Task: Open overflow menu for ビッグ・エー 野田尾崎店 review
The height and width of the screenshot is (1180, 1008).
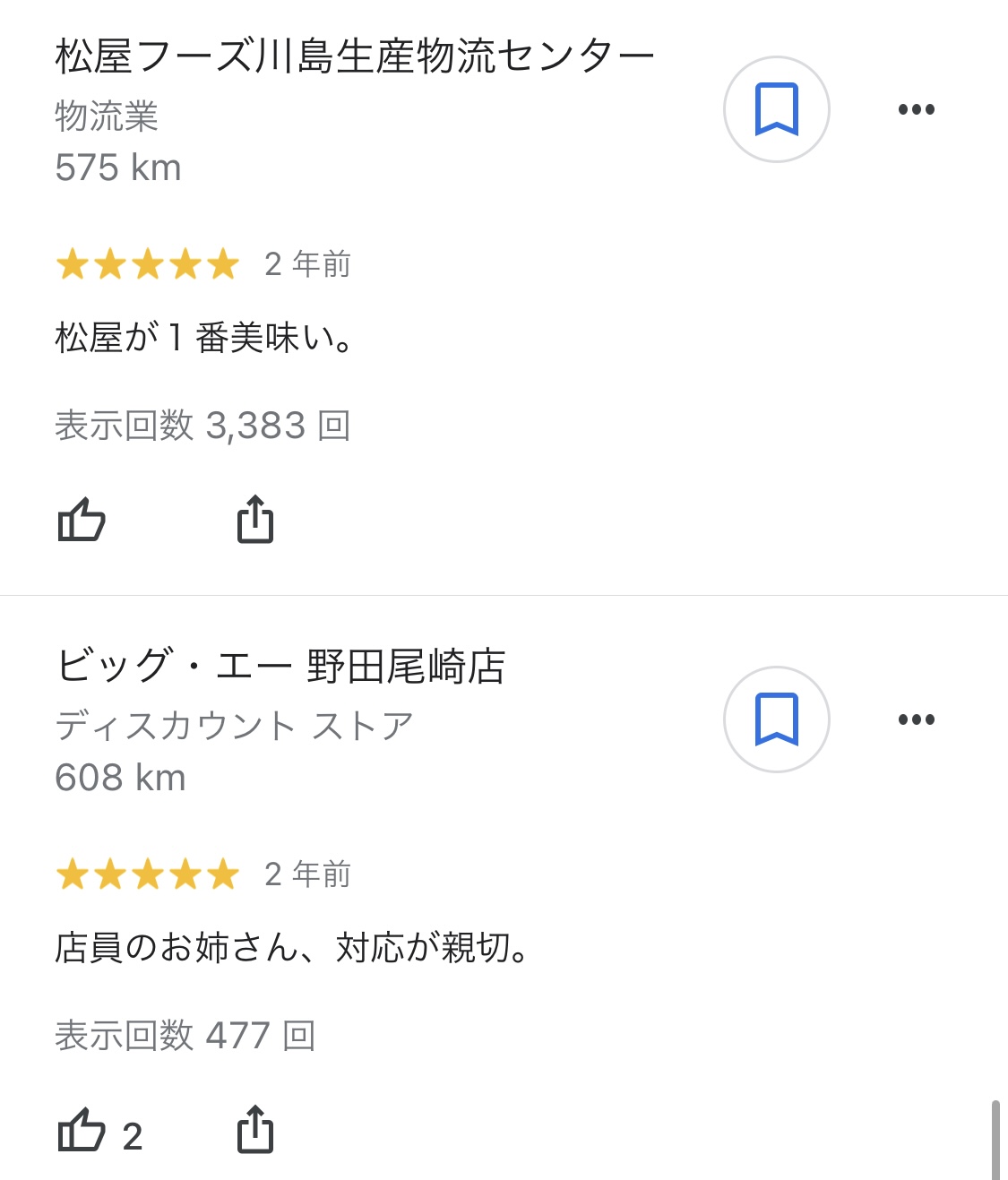Action: [916, 719]
